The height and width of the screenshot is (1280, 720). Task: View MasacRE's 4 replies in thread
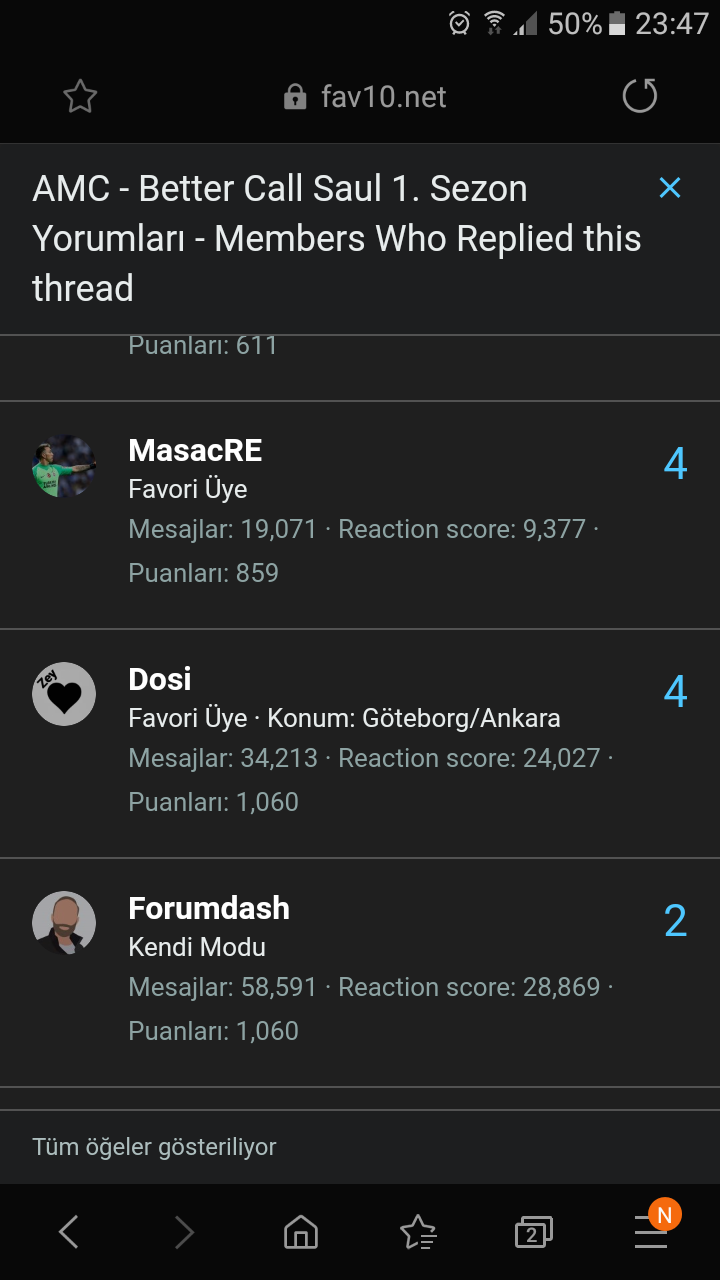[675, 464]
